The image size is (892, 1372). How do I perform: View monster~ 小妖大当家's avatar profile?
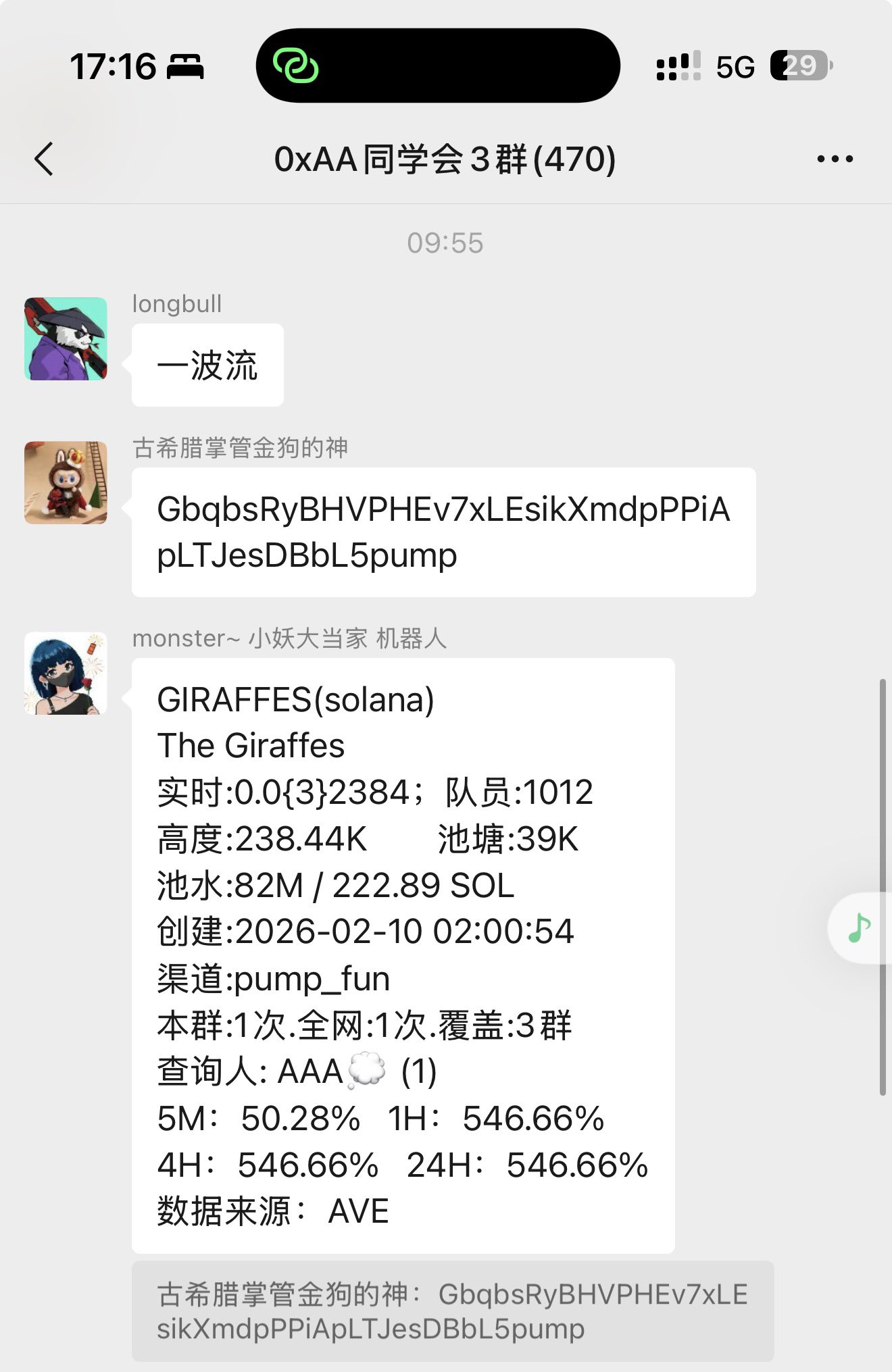coord(66,673)
